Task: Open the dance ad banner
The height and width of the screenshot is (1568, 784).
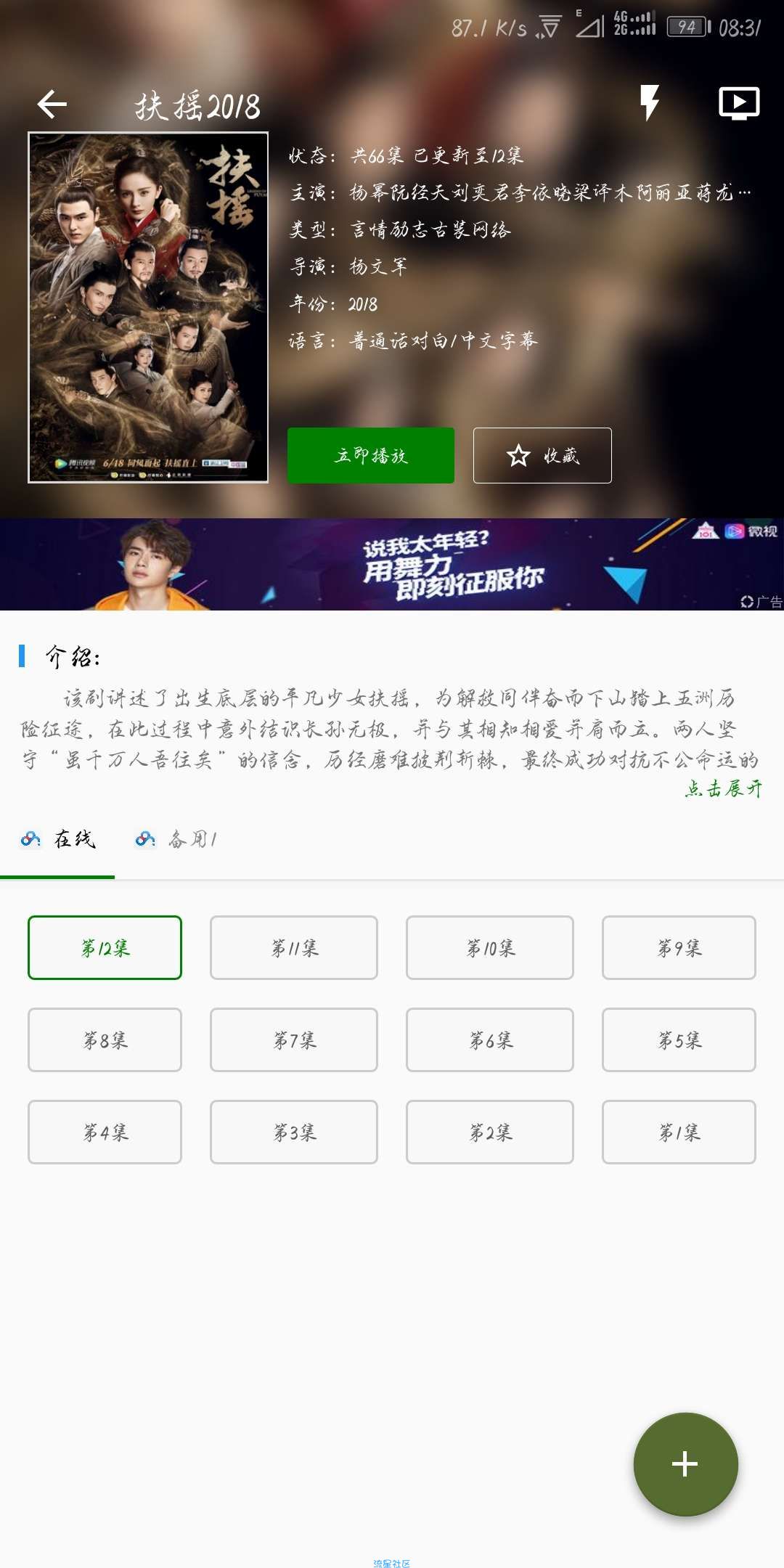Action: [392, 564]
